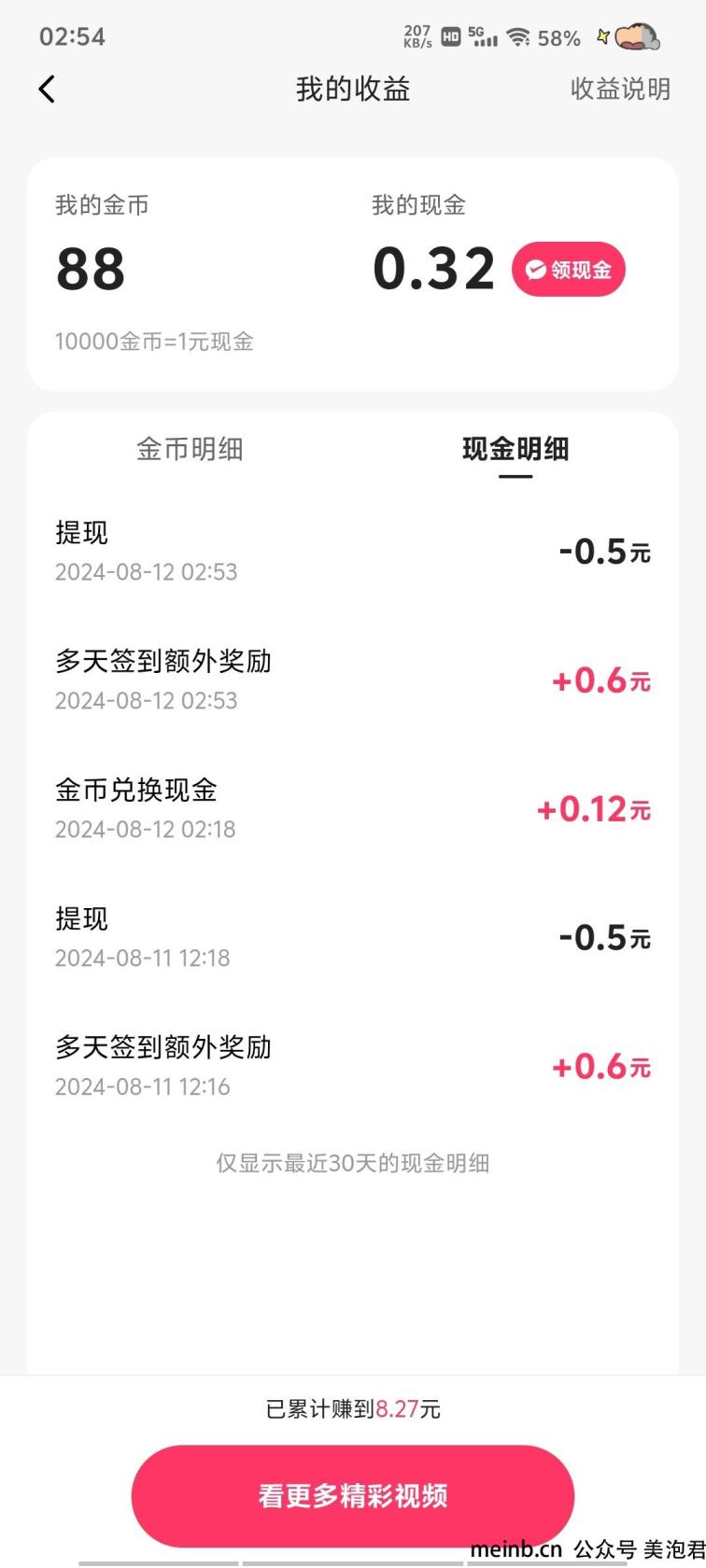The width and height of the screenshot is (706, 1568).
Task: Tap 看更多精彩视频 button
Action: [x=353, y=1495]
